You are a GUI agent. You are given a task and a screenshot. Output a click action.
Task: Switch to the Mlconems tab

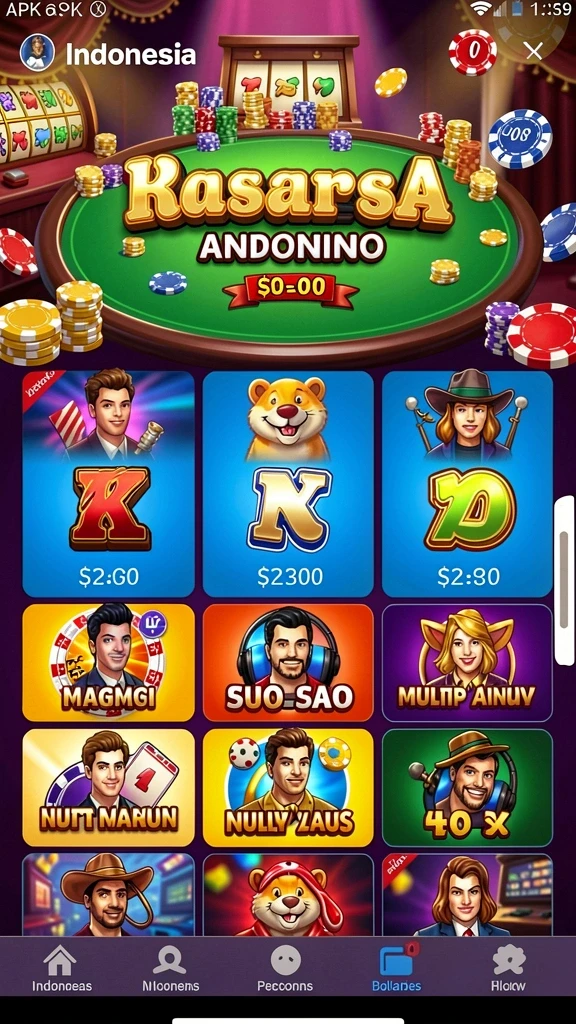point(170,968)
